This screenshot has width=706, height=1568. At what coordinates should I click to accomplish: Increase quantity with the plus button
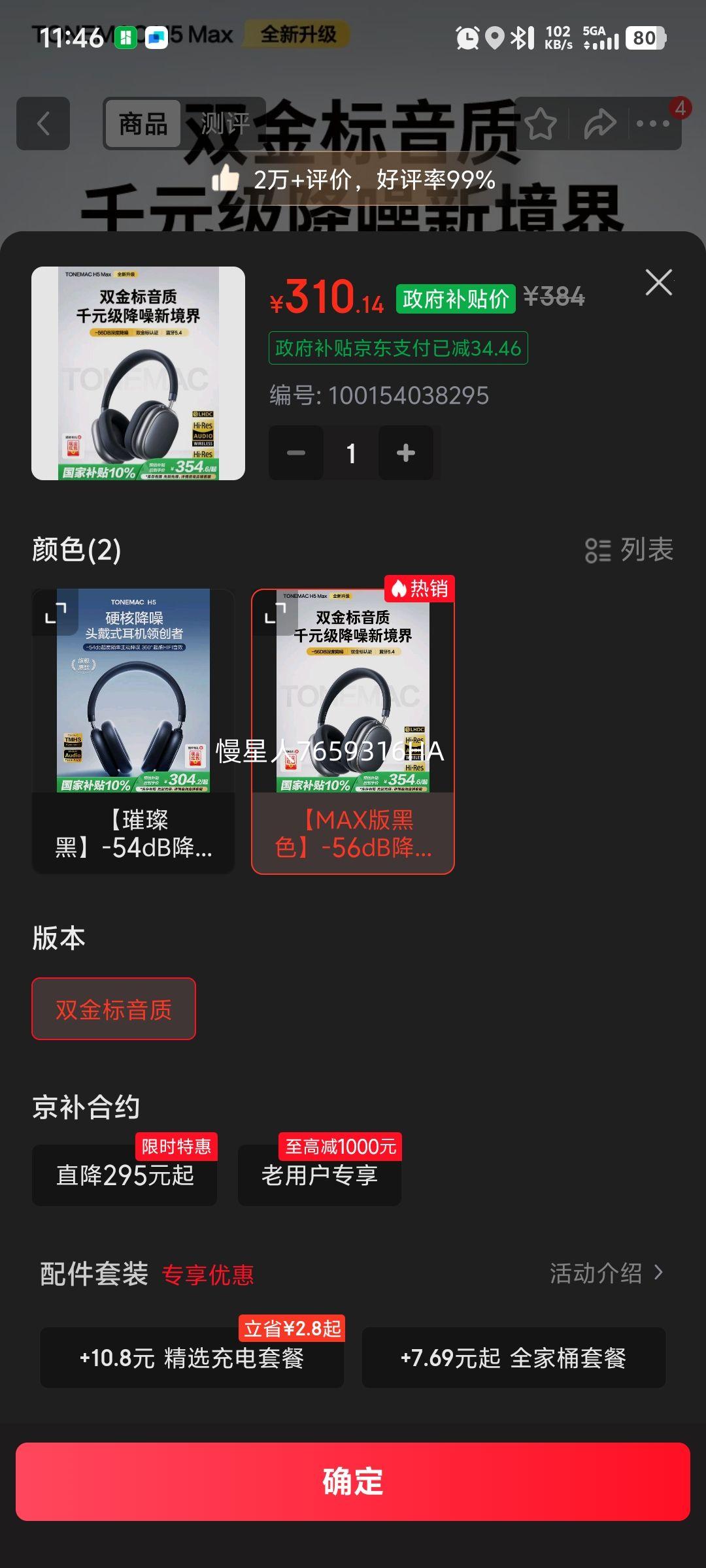405,452
